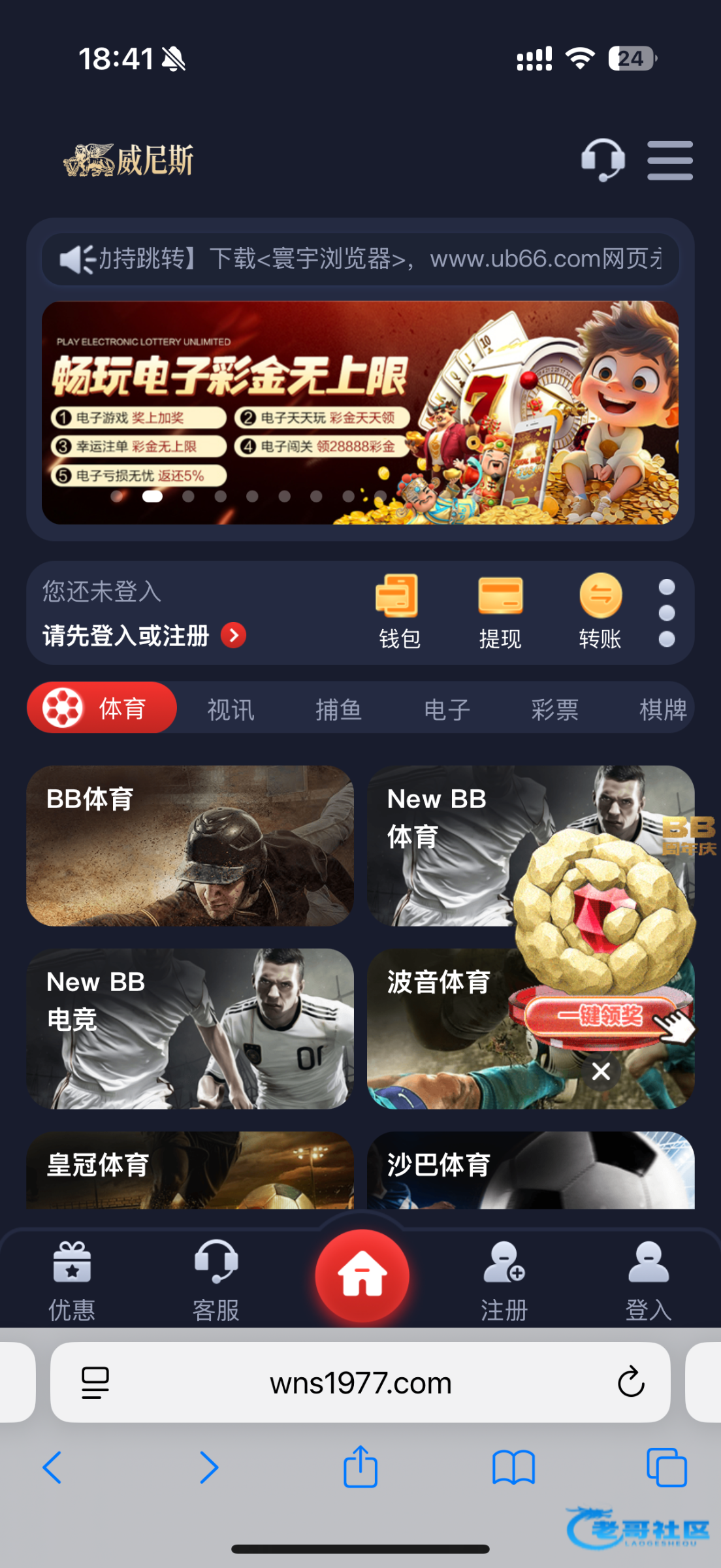Dismiss the floating reward popup

pos(601,1071)
